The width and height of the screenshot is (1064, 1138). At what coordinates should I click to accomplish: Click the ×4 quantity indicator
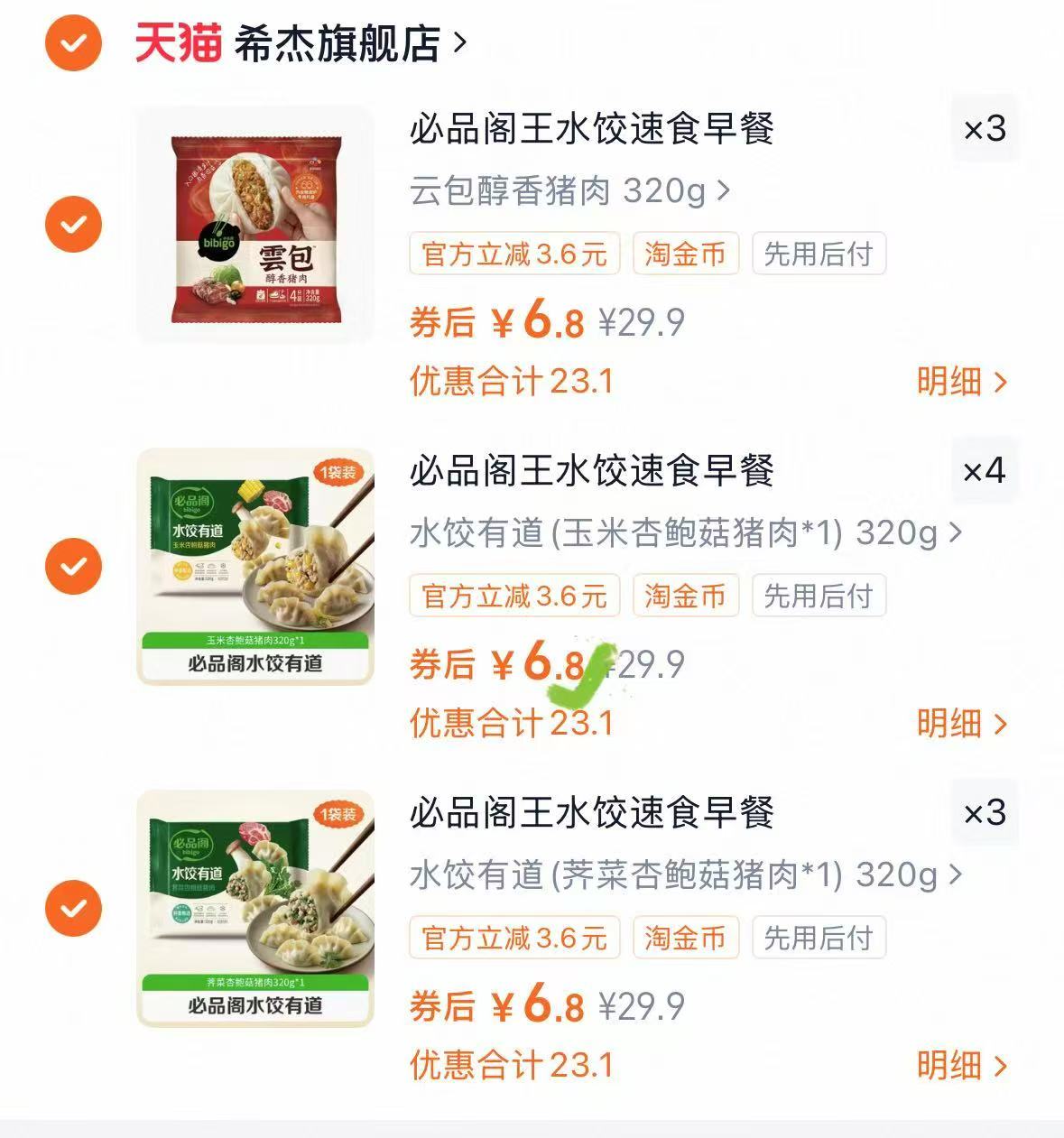click(x=984, y=472)
